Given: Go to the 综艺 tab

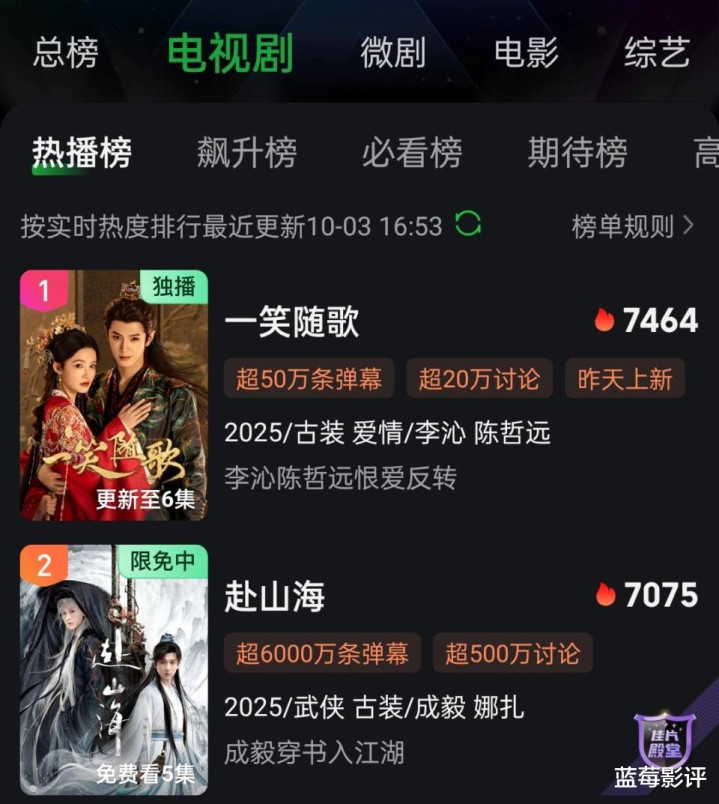Looking at the screenshot, I should click(x=657, y=53).
